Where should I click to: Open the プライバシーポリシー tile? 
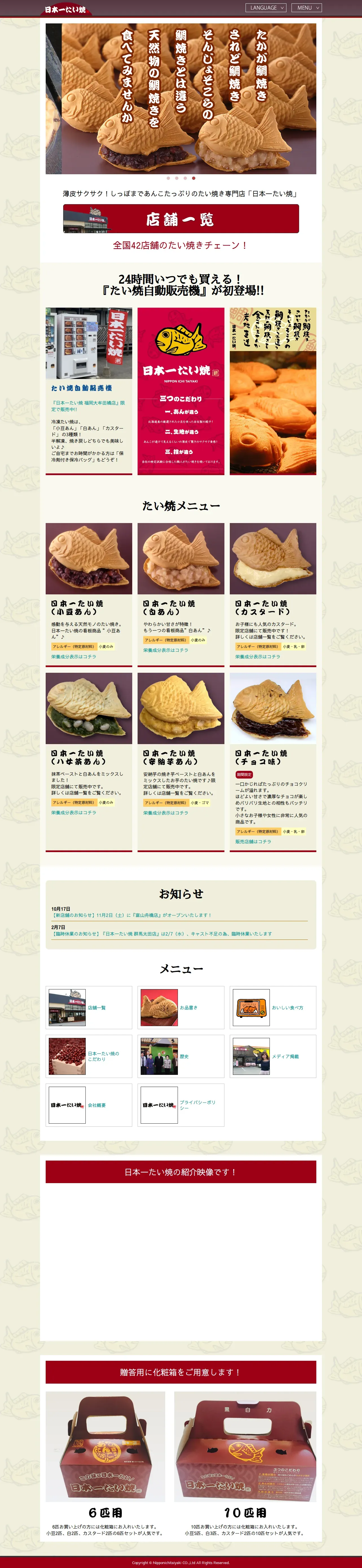[x=181, y=1105]
